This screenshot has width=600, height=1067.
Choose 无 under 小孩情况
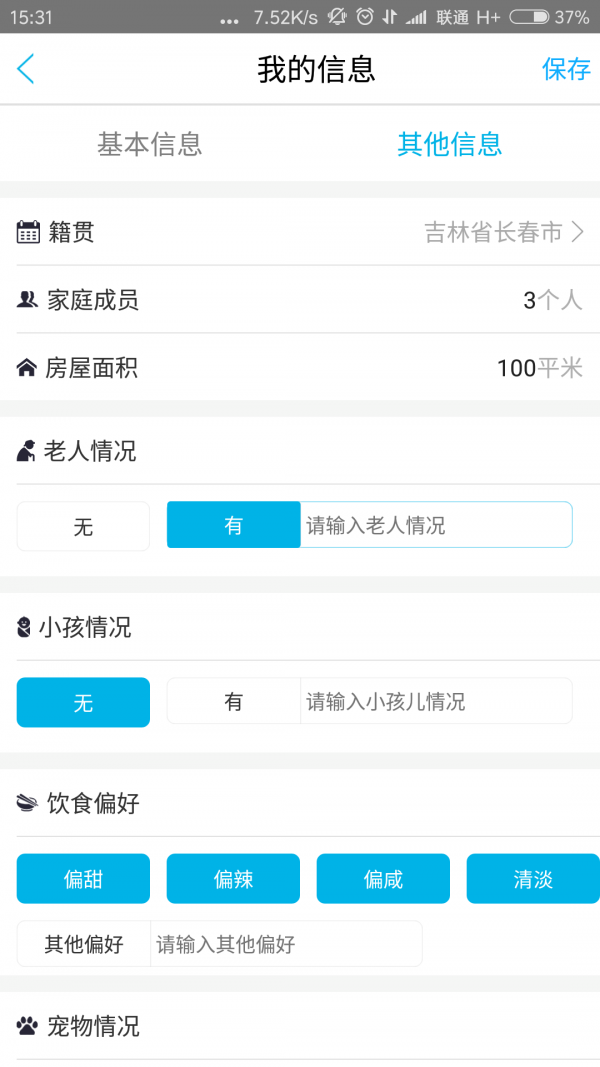[83, 702]
